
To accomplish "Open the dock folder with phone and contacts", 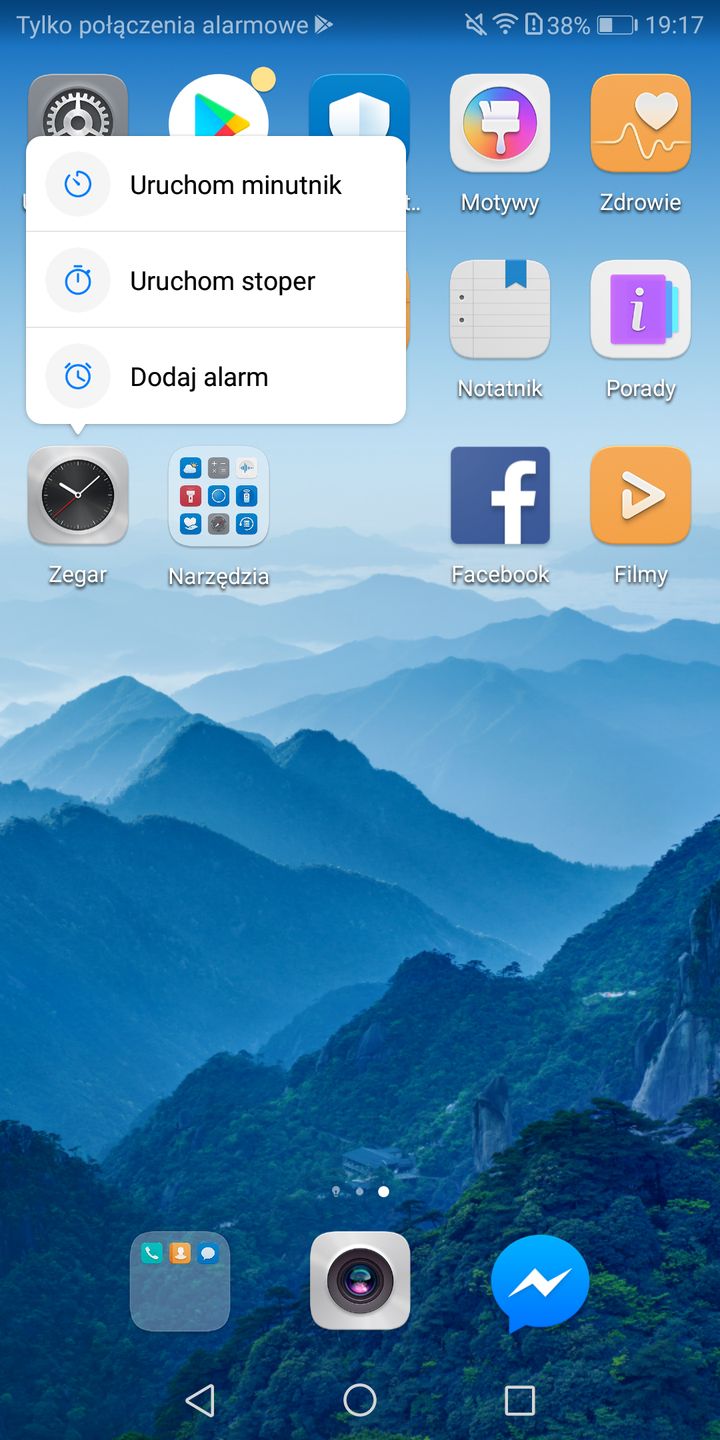I will coord(180,1281).
